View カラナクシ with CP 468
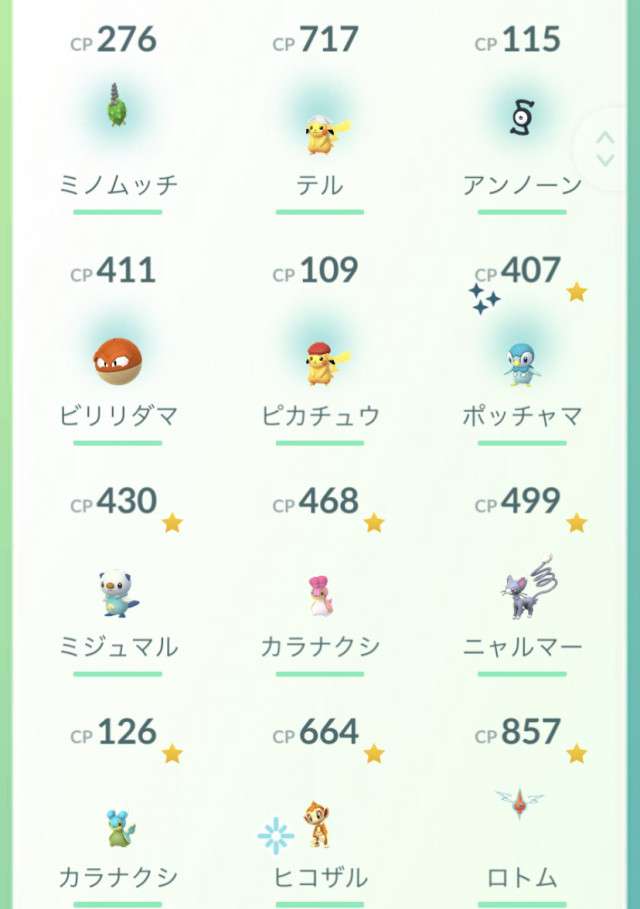This screenshot has width=640, height=909. (x=320, y=596)
